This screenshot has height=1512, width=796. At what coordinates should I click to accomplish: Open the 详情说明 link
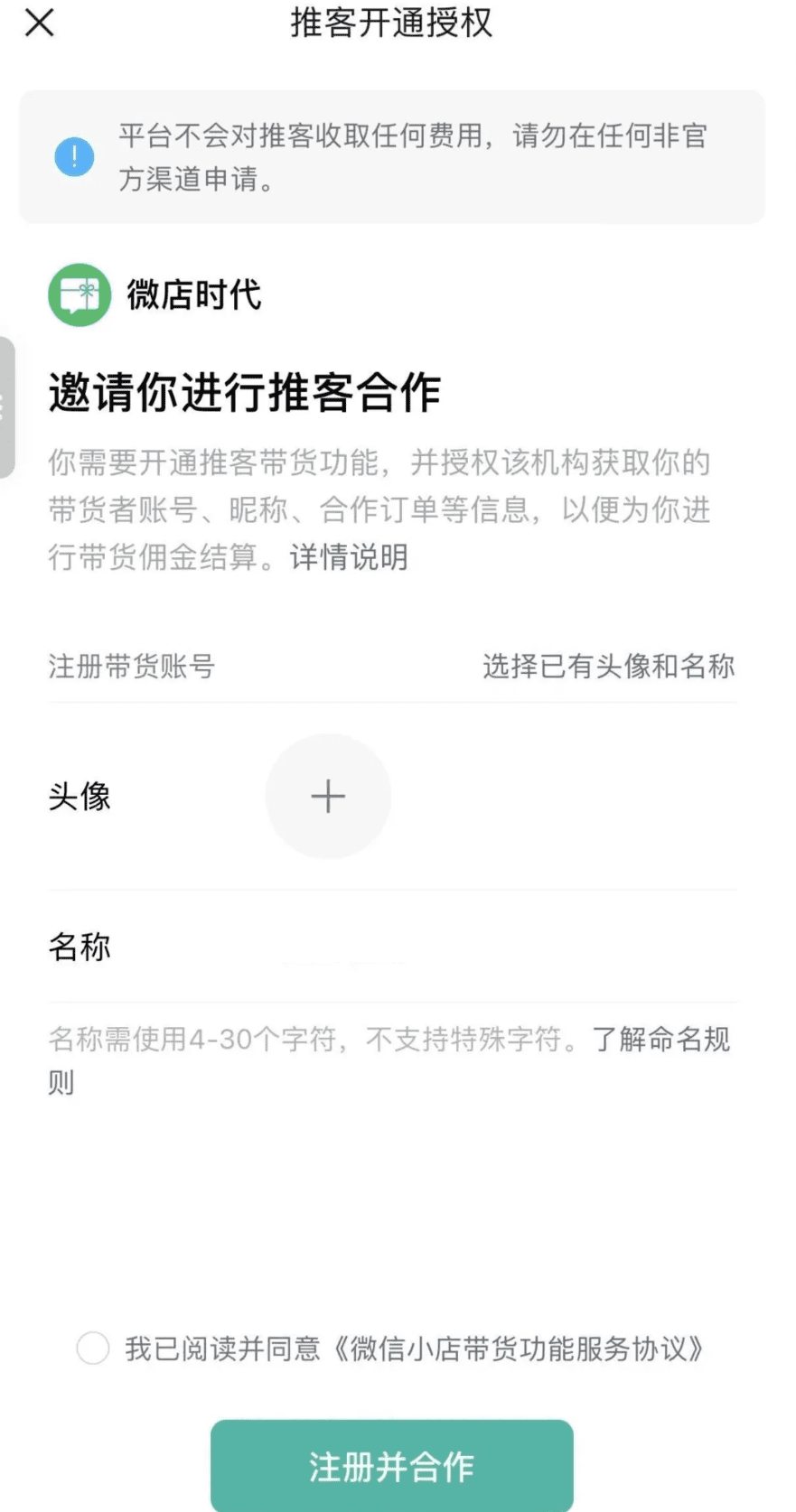(x=349, y=557)
